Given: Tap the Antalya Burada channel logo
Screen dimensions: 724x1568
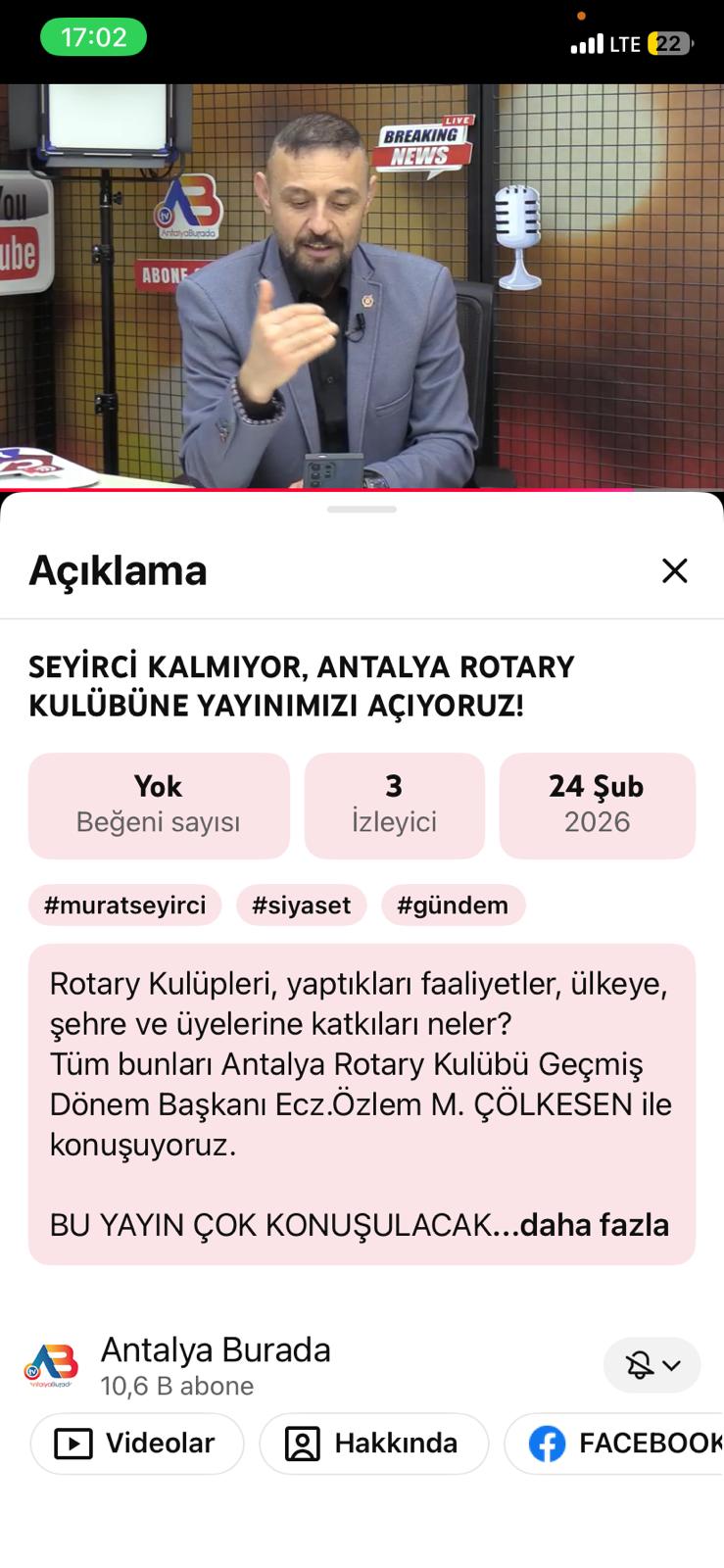Looking at the screenshot, I should tap(56, 1363).
